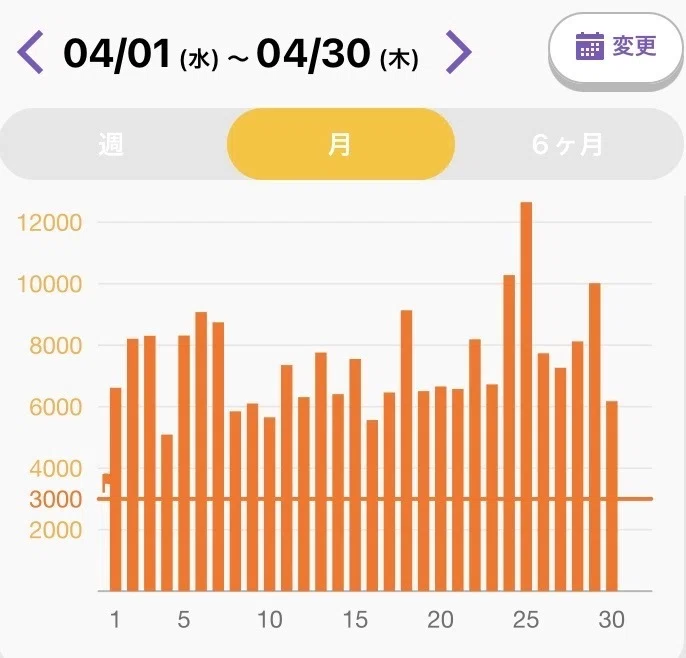Tap the 変更 calendar button
This screenshot has width=686, height=658.
click(616, 47)
